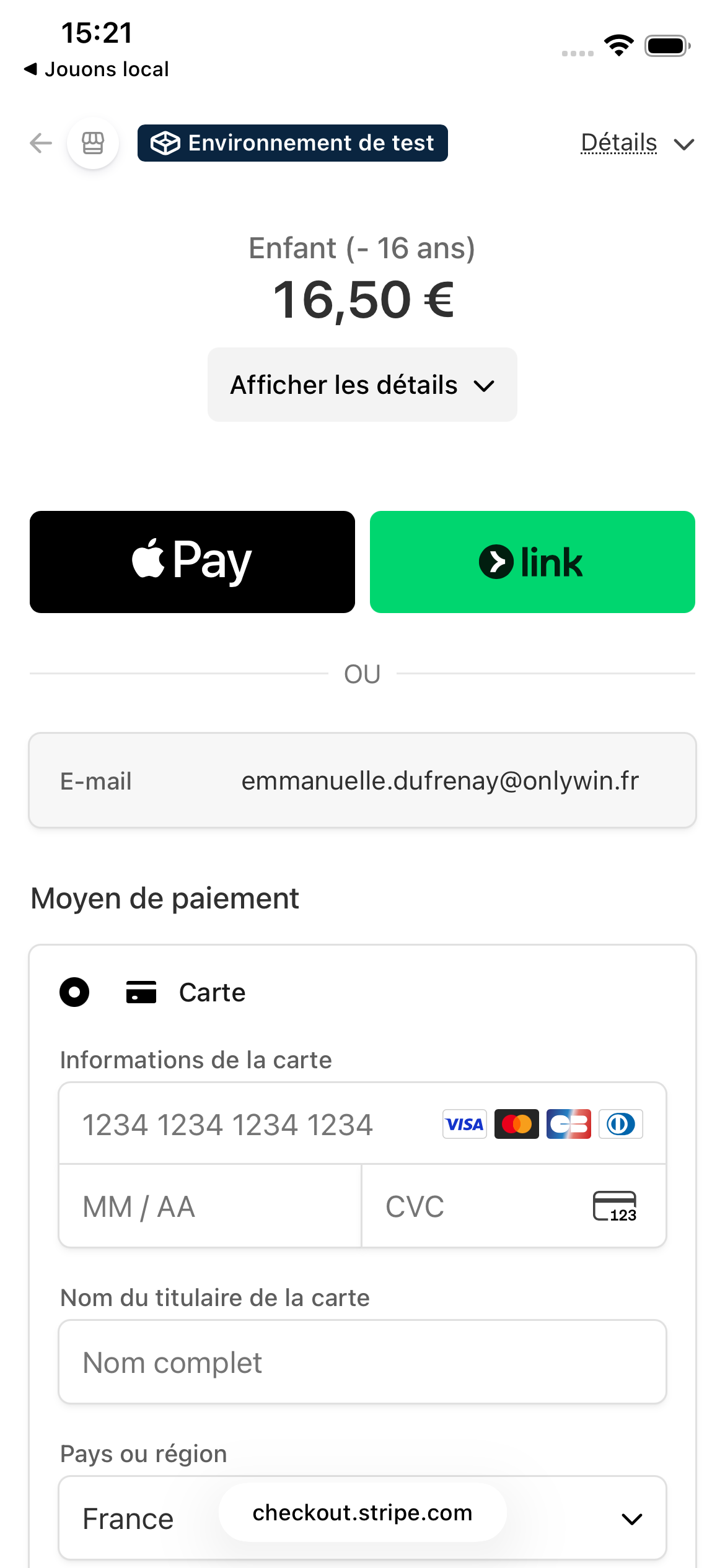Expand the Détails link

coord(636,143)
